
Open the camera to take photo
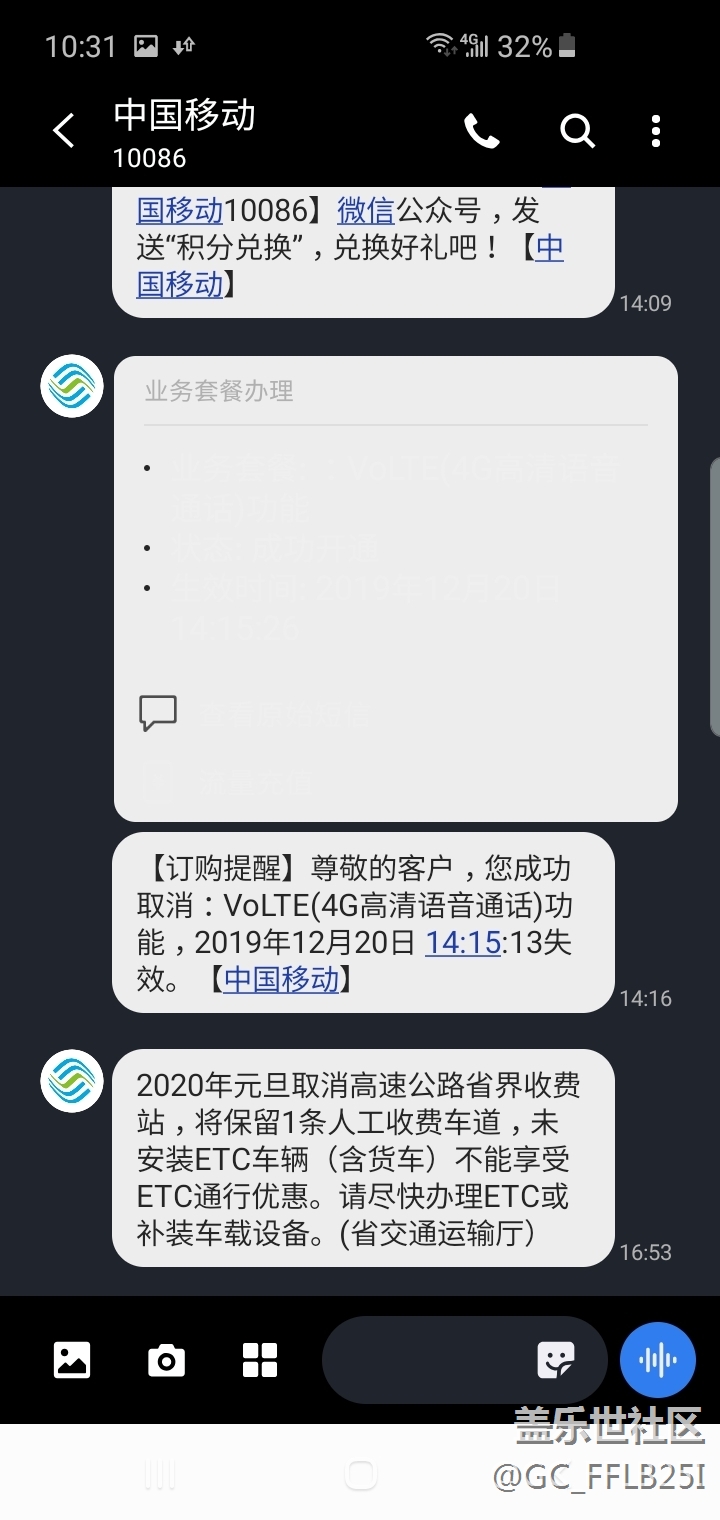[x=166, y=1360]
